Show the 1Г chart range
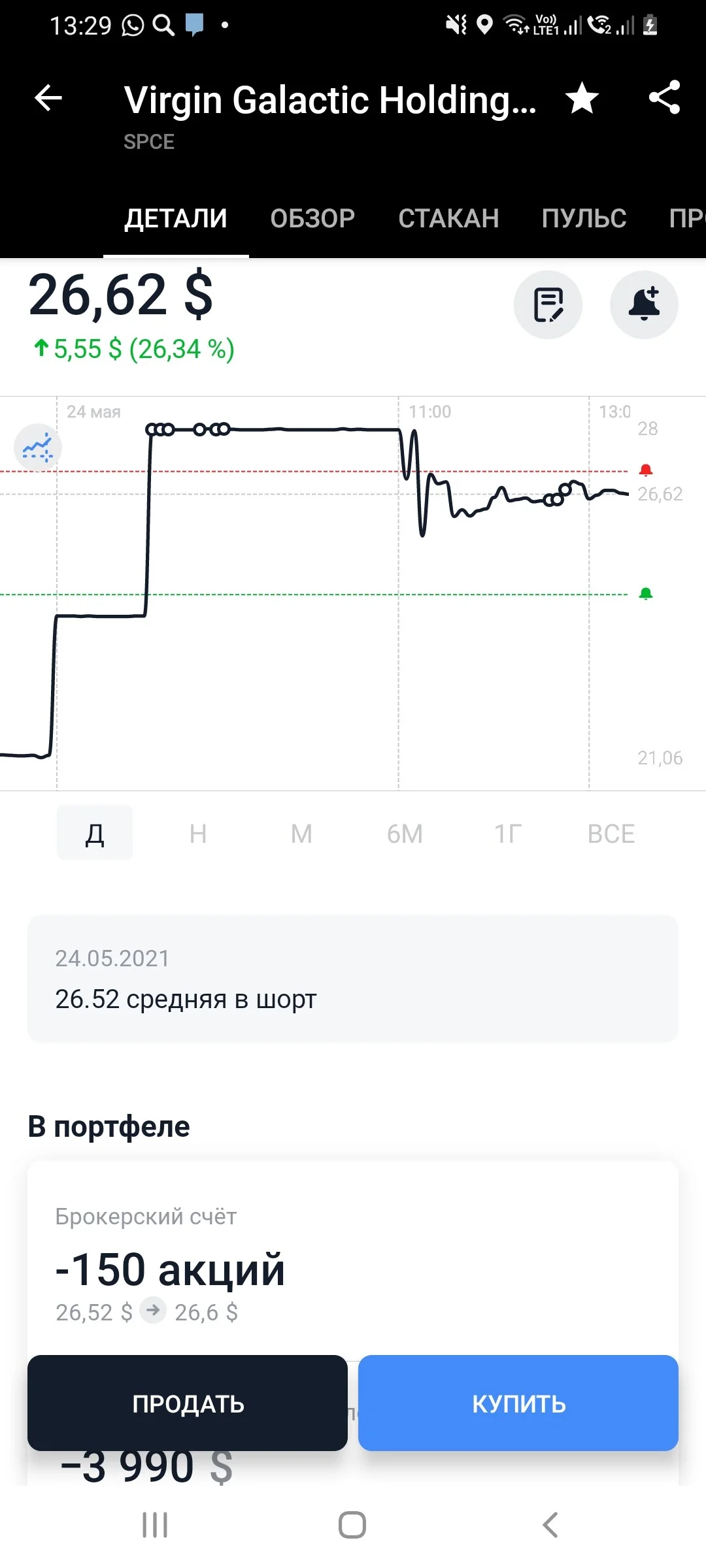The width and height of the screenshot is (706, 1568). tap(508, 834)
